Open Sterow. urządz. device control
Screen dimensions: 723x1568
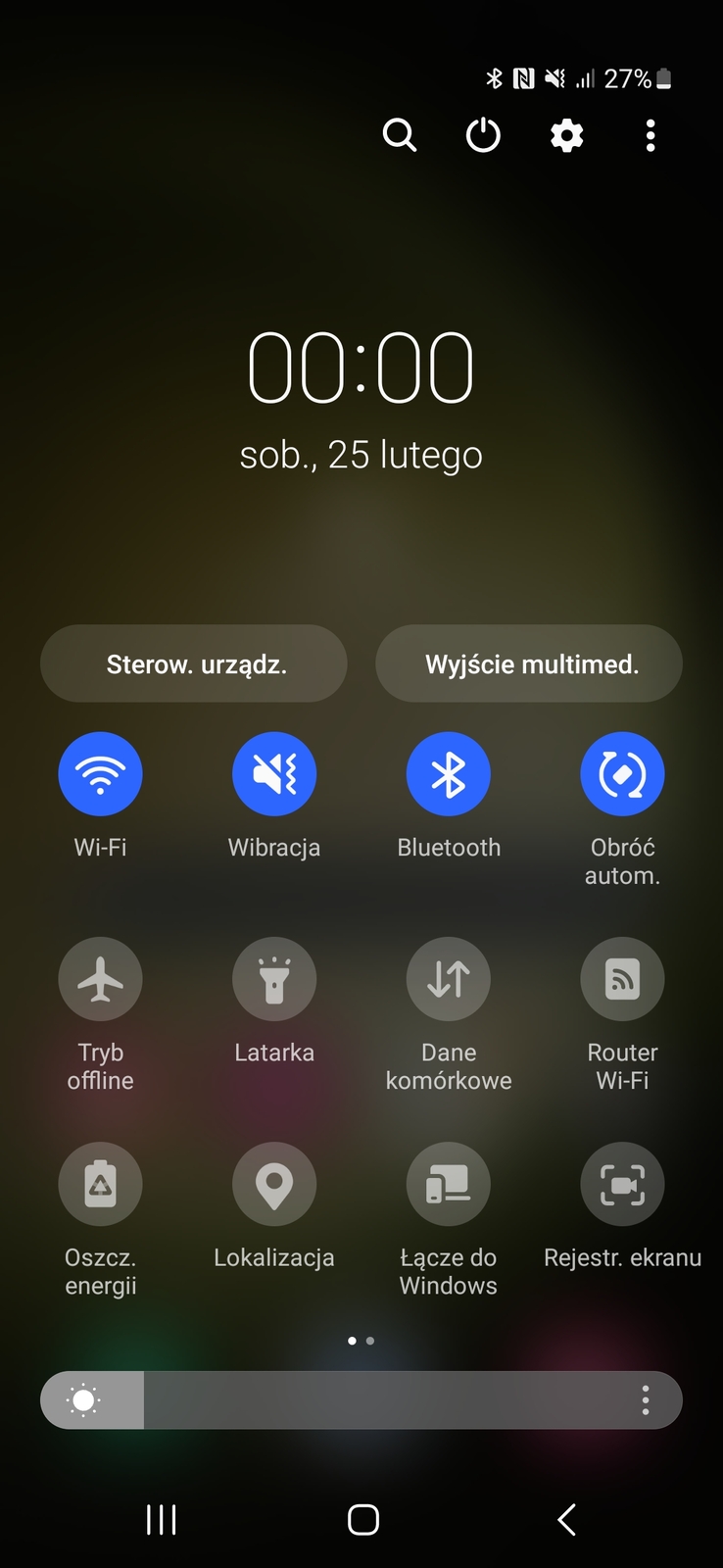194,663
